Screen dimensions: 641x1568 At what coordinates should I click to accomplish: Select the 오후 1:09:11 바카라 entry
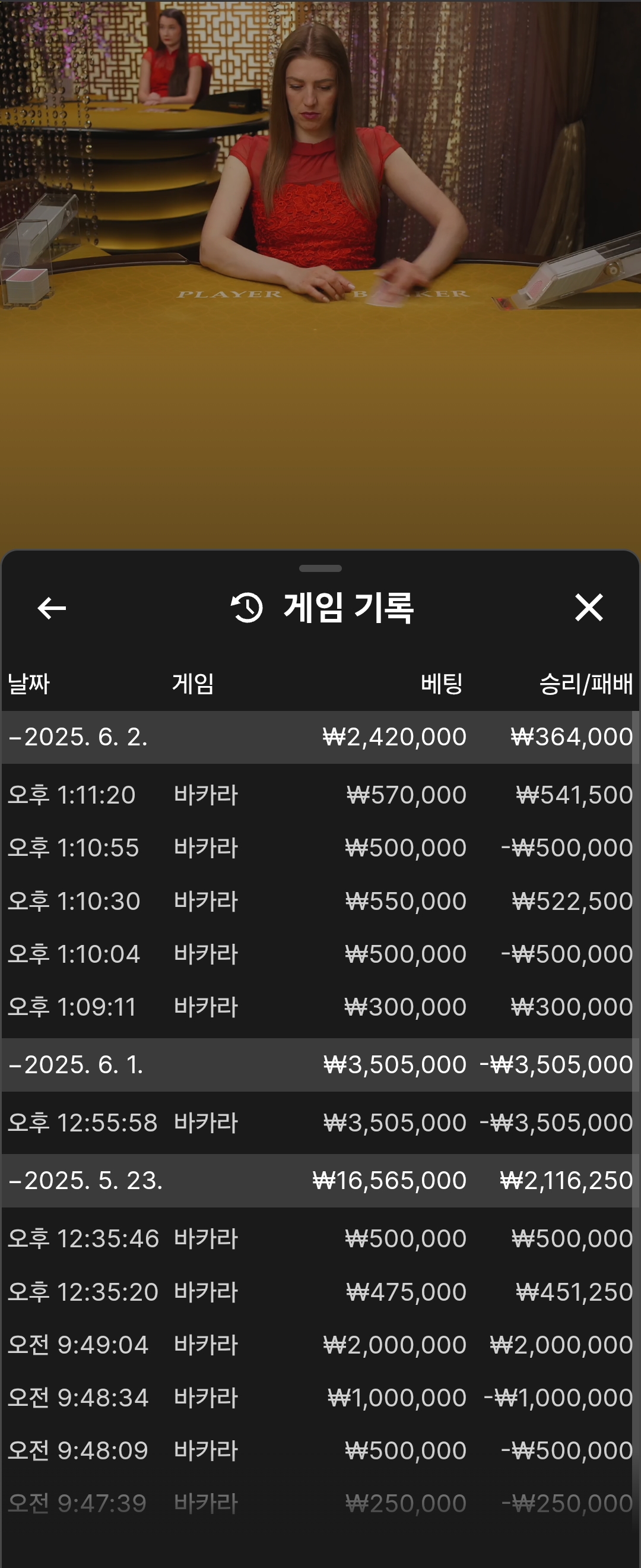pos(320,1007)
